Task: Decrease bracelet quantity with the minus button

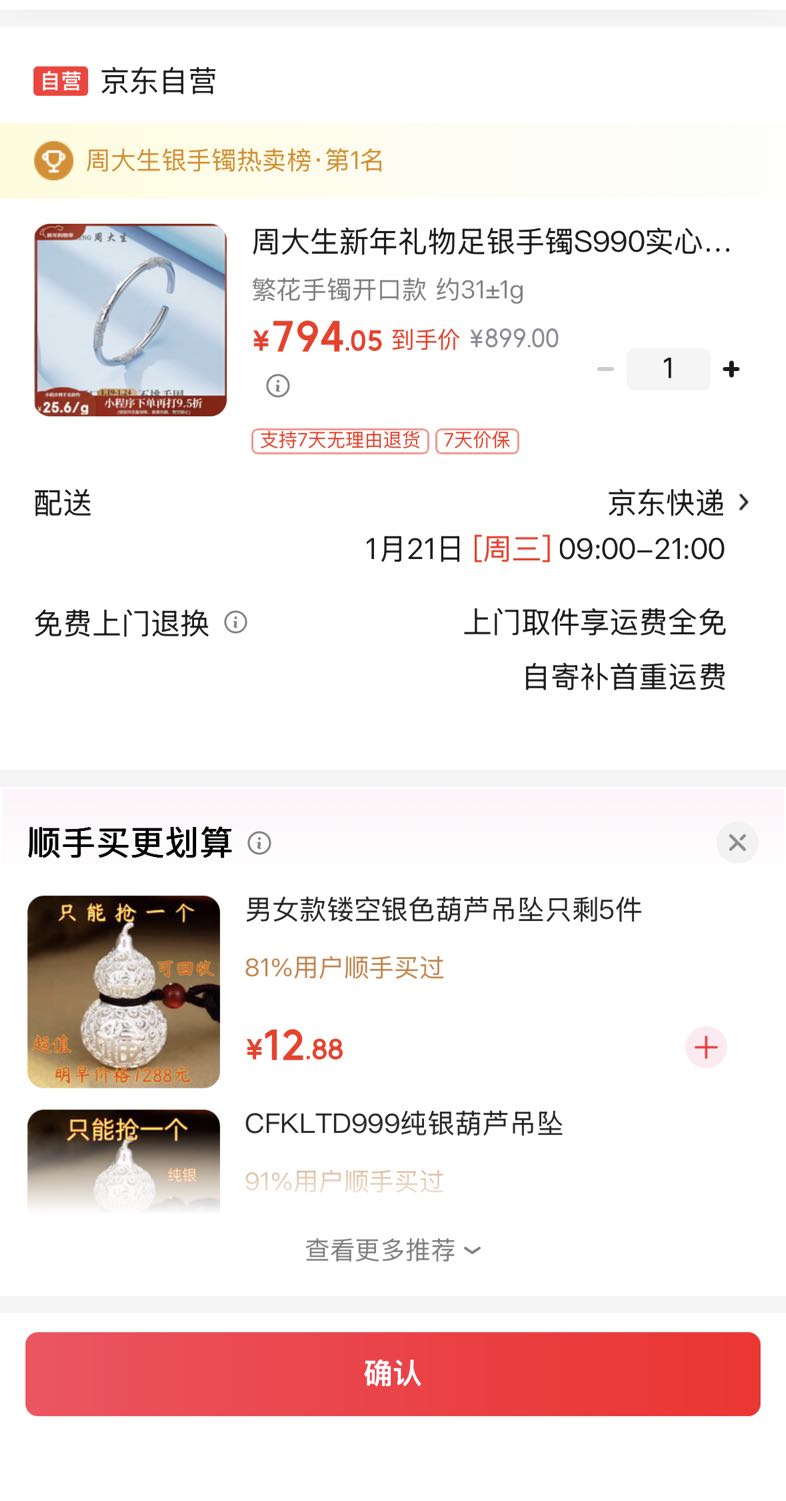Action: pos(605,369)
